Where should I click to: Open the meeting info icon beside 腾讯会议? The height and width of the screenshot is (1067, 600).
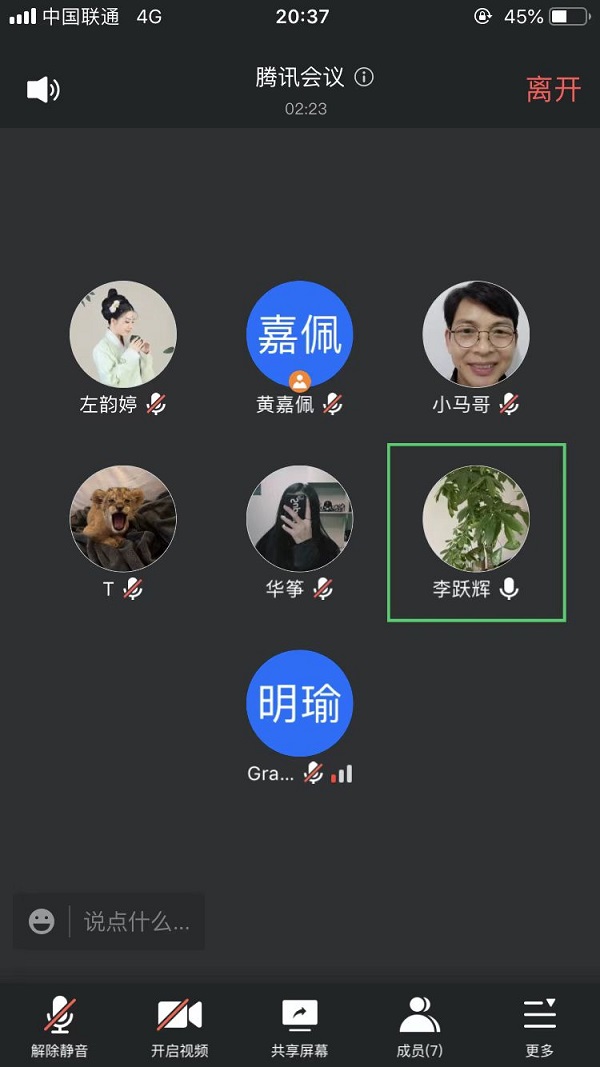click(365, 77)
